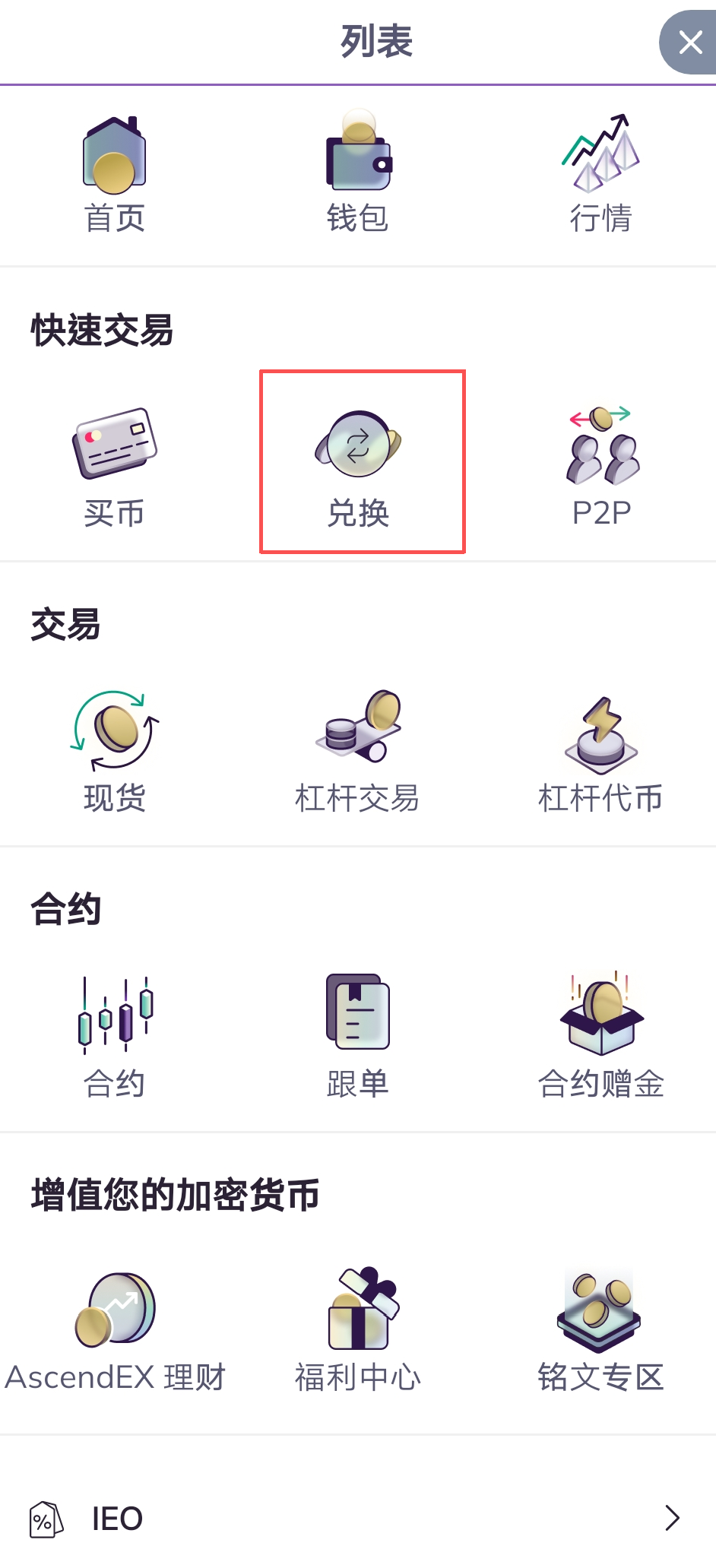
Task: Select 买币 to buy crypto
Action: (x=114, y=466)
